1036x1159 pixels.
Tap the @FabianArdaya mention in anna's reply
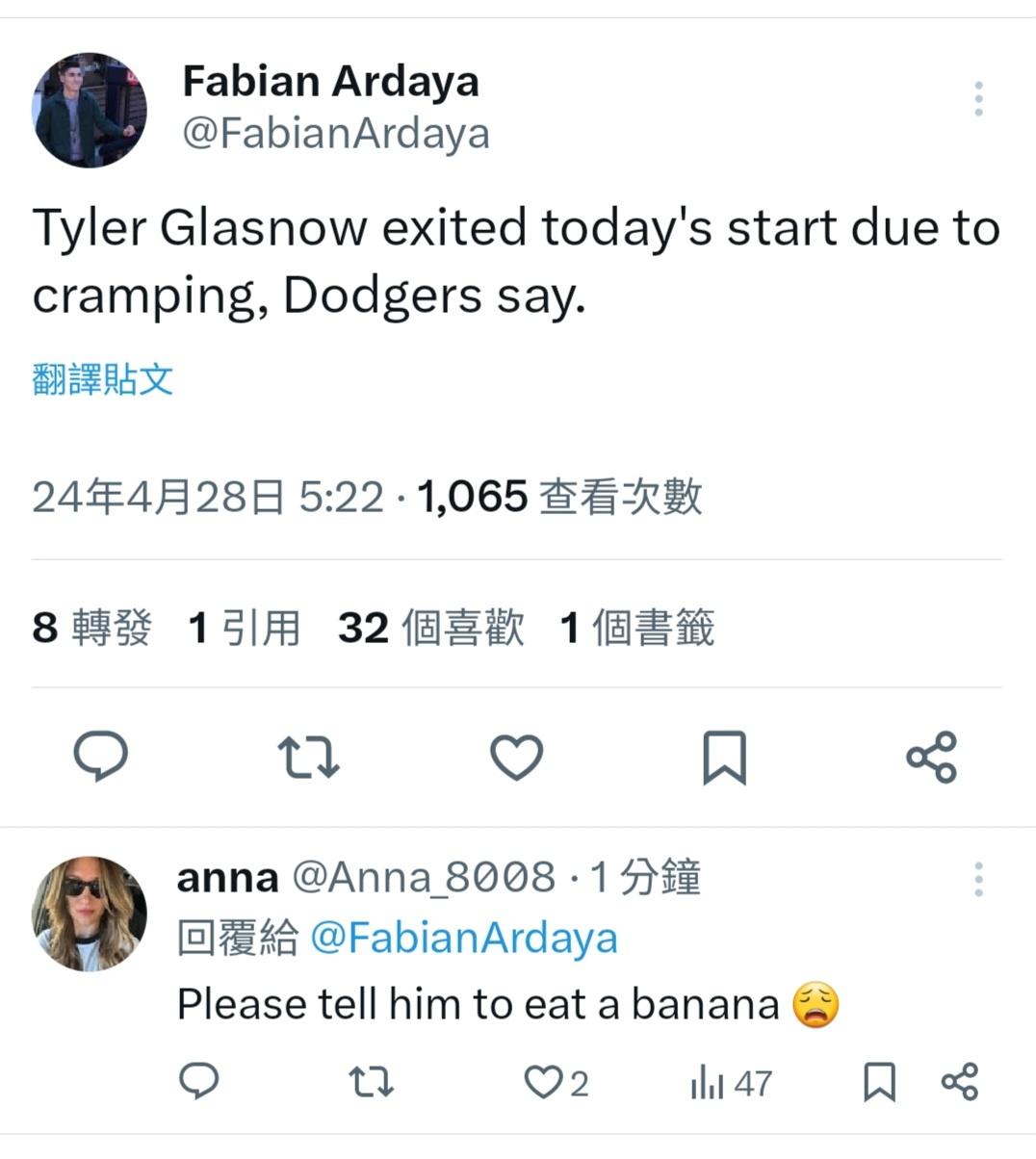point(464,939)
